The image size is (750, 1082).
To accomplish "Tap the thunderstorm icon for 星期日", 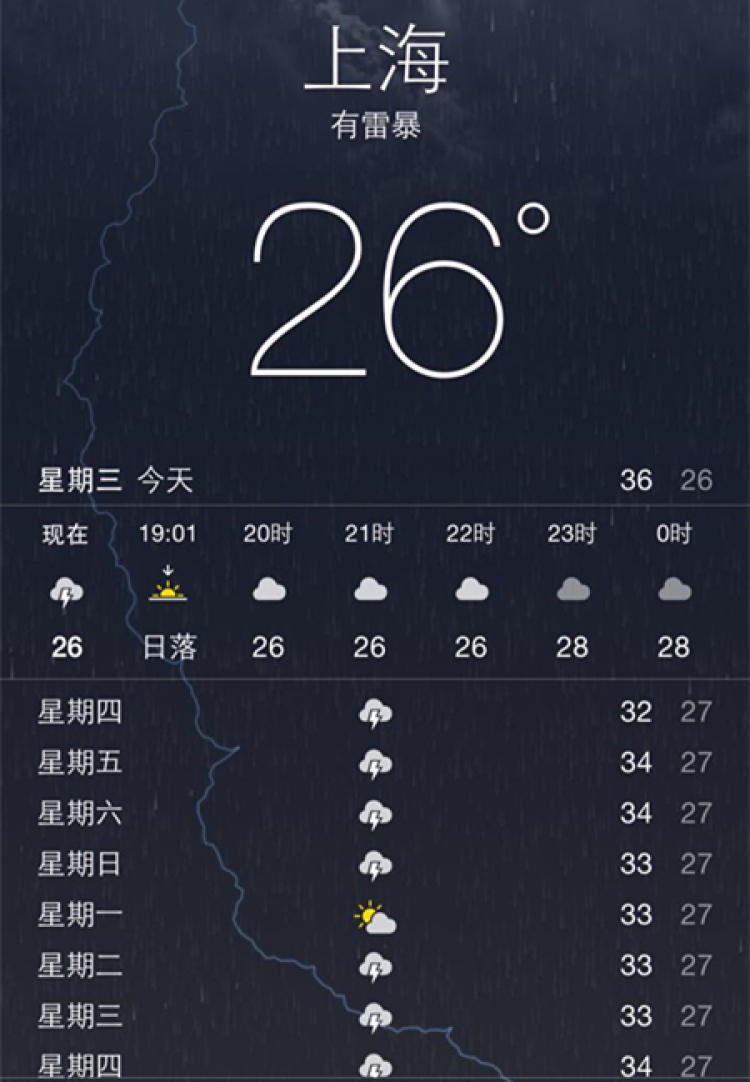I will point(375,864).
